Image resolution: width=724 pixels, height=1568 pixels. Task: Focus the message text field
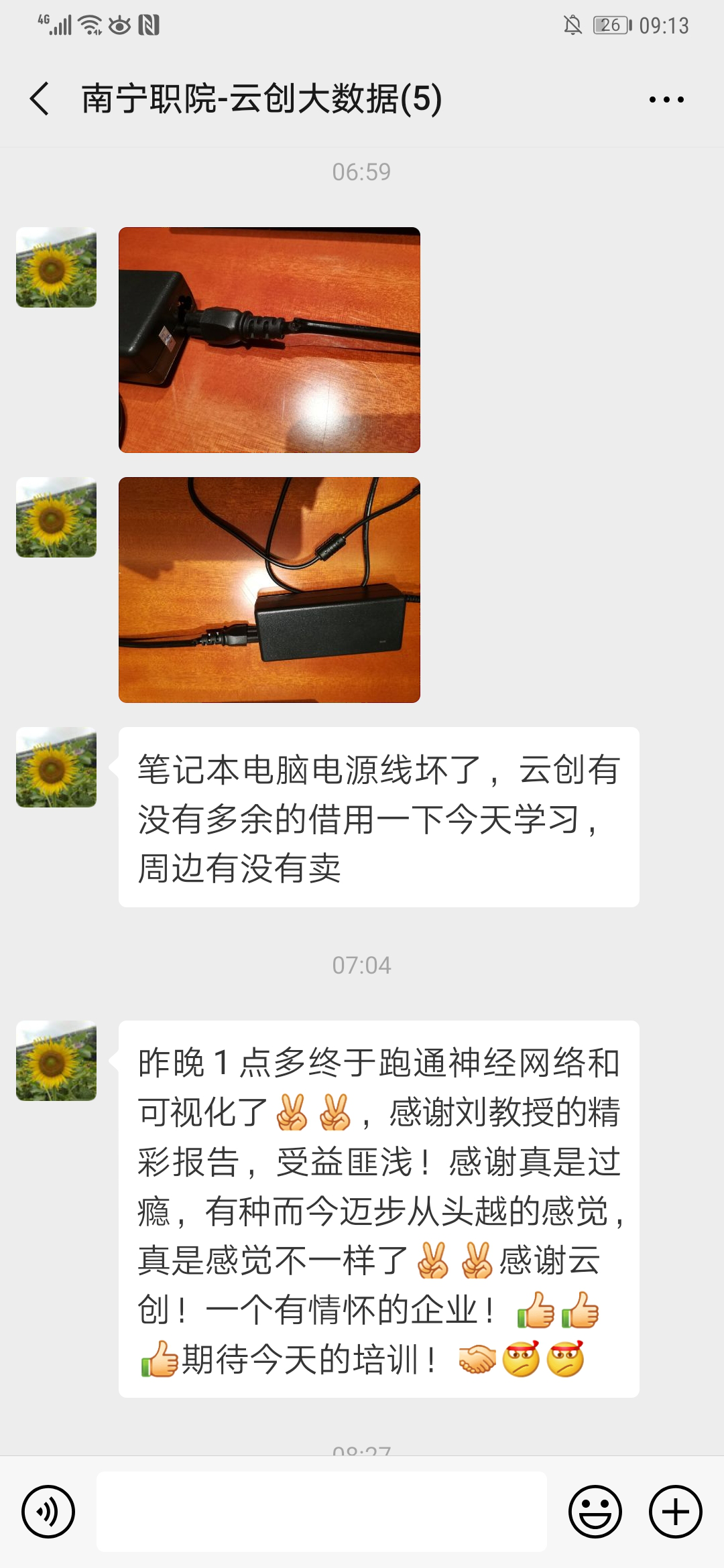point(322,1512)
